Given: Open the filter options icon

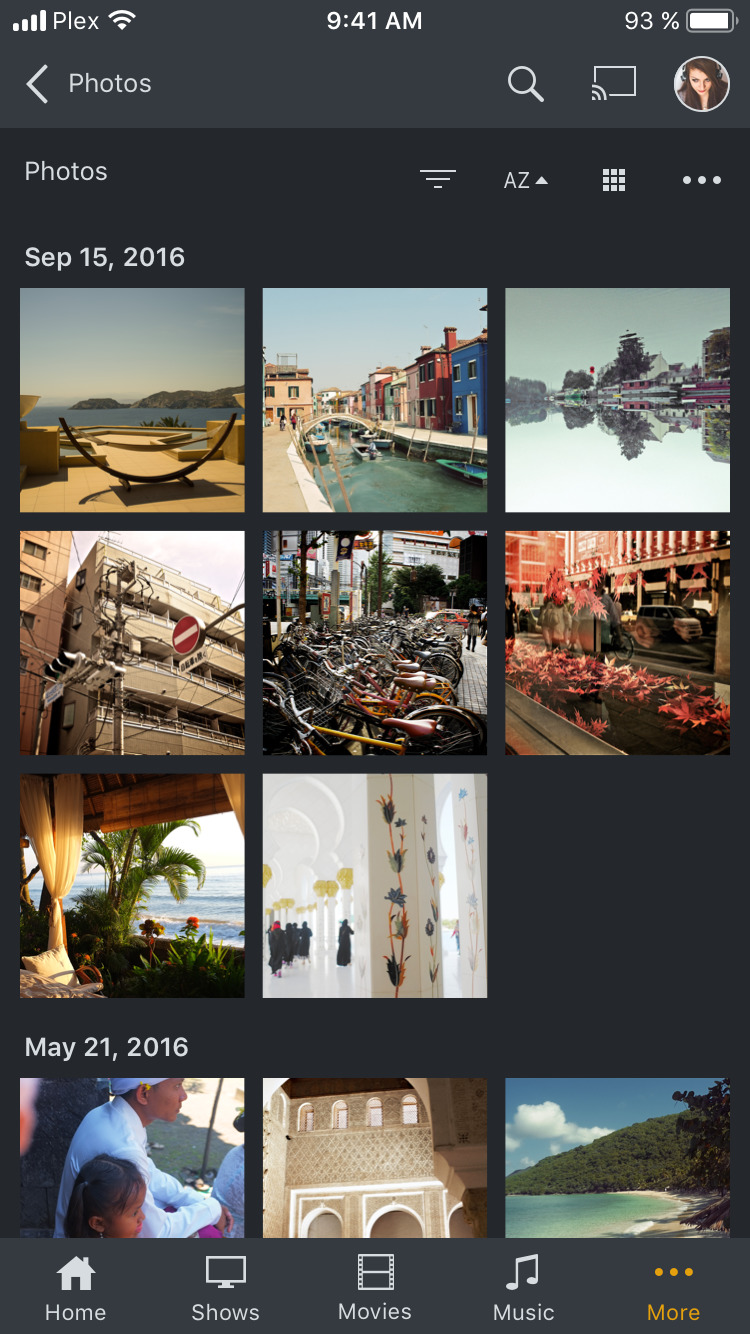Looking at the screenshot, I should pos(437,180).
